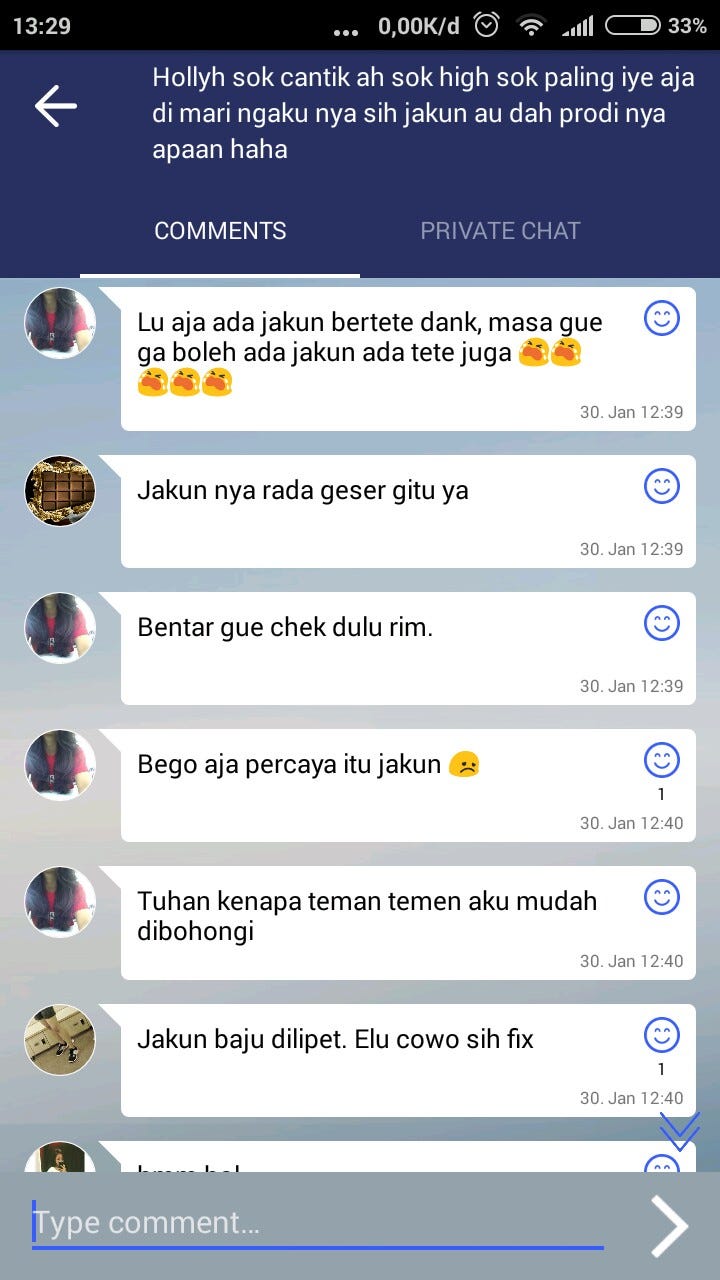The width and height of the screenshot is (720, 1280).
Task: Jump to the newest comments with double chevron
Action: (x=679, y=1131)
